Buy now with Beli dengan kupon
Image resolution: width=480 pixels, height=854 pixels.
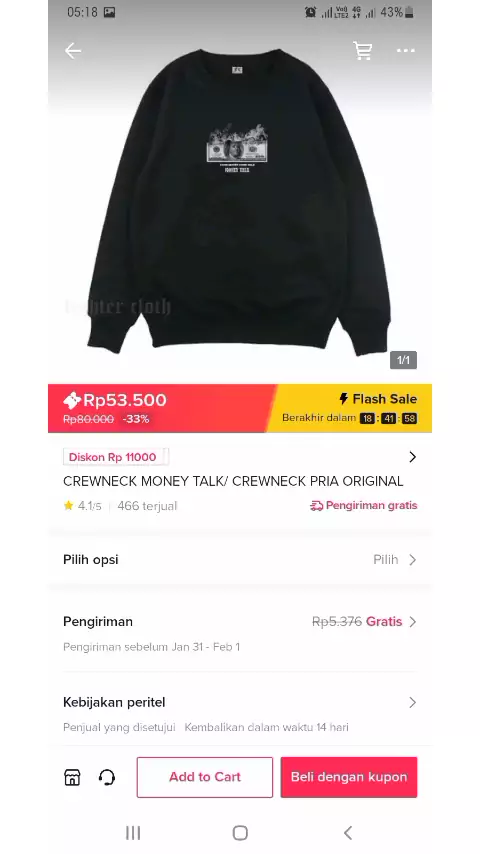(349, 777)
